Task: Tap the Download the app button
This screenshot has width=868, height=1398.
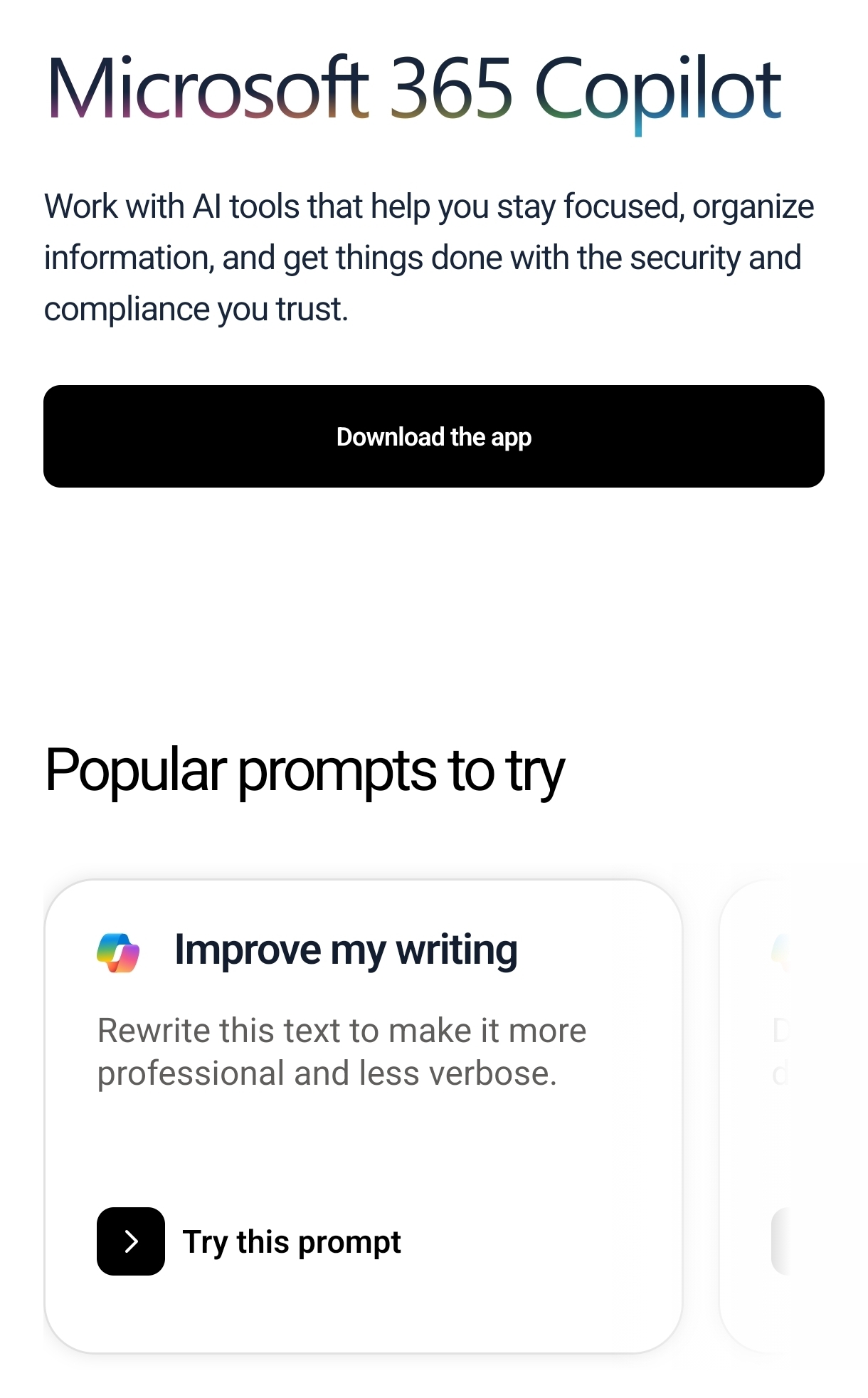Action: click(x=434, y=436)
